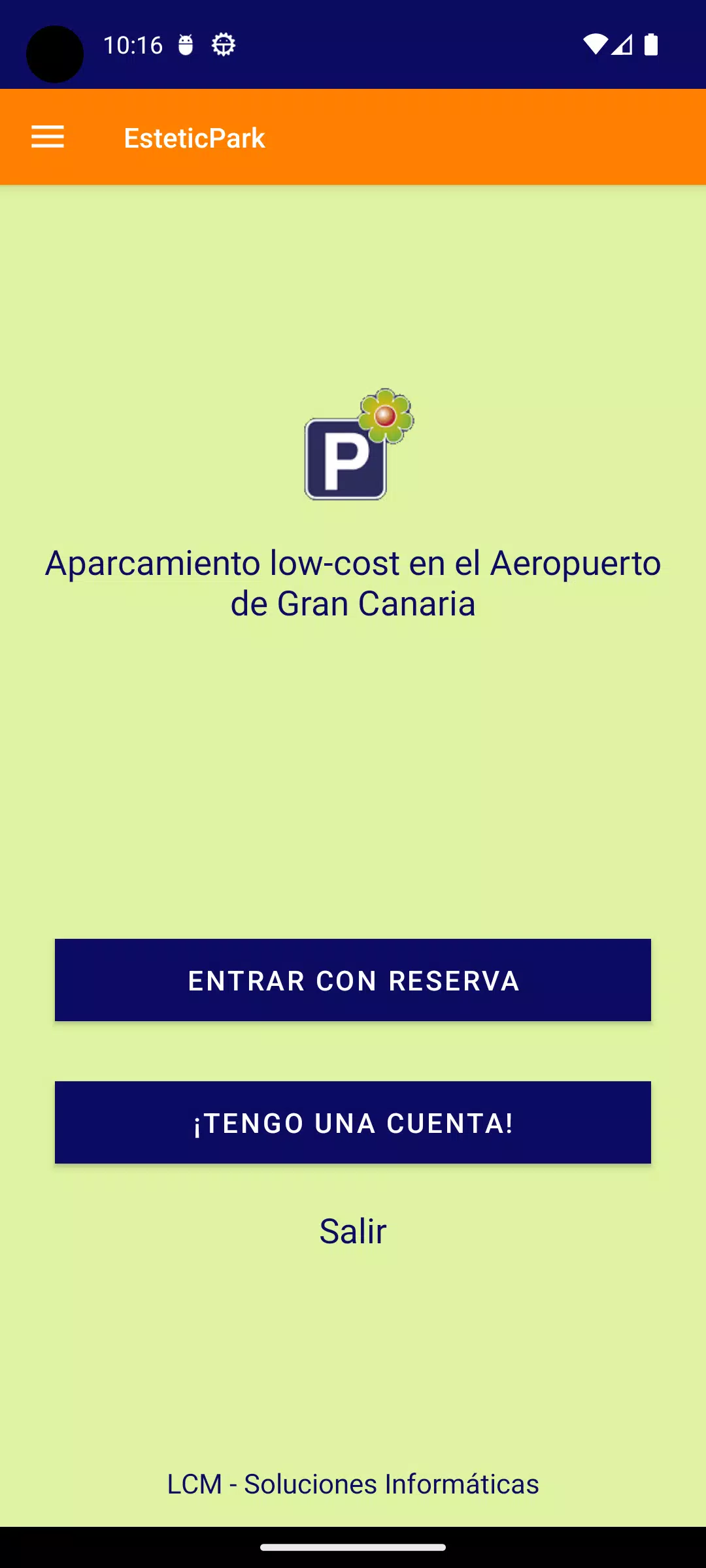Select ¡TENGO UNA CUENTA! to log in
This screenshot has width=706, height=1568.
[x=353, y=1122]
